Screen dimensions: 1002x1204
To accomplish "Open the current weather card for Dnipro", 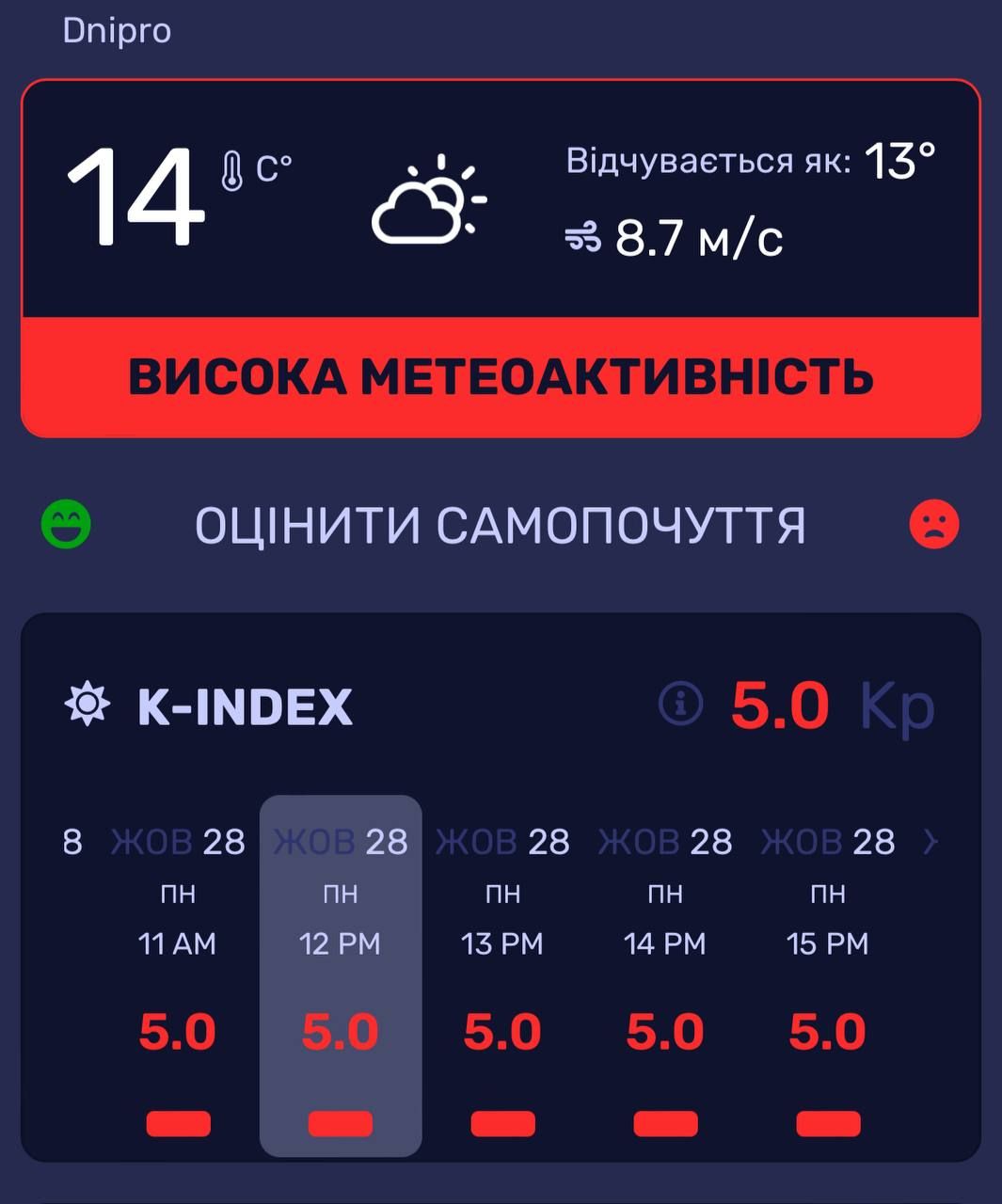I will 501,199.
